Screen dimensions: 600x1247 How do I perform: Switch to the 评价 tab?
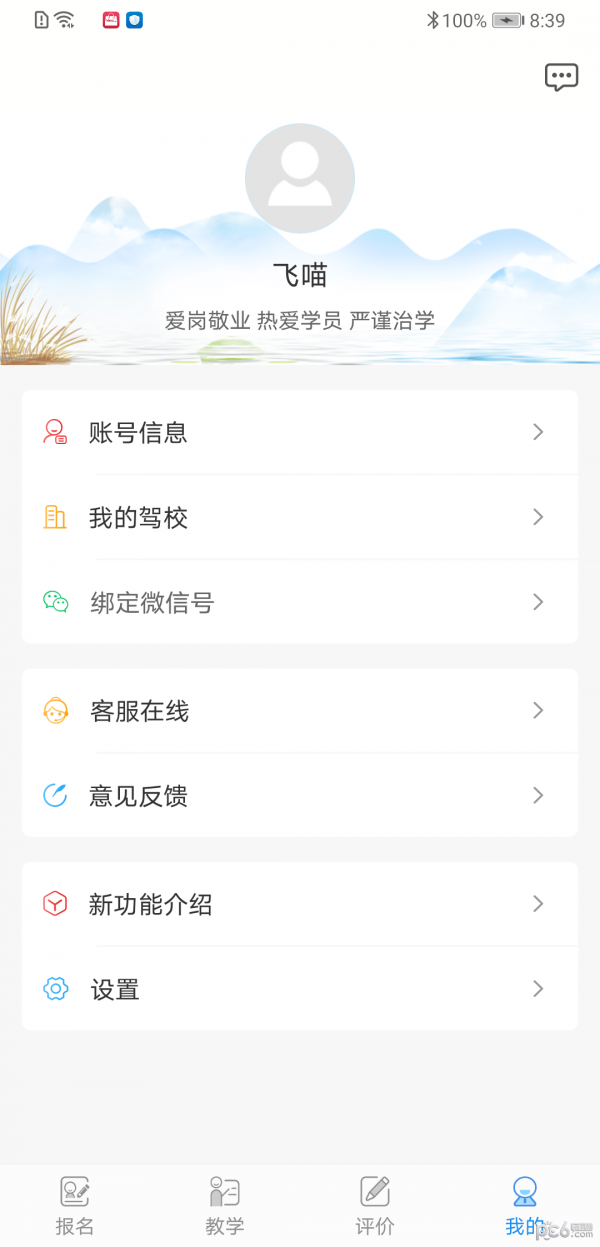(375, 1205)
